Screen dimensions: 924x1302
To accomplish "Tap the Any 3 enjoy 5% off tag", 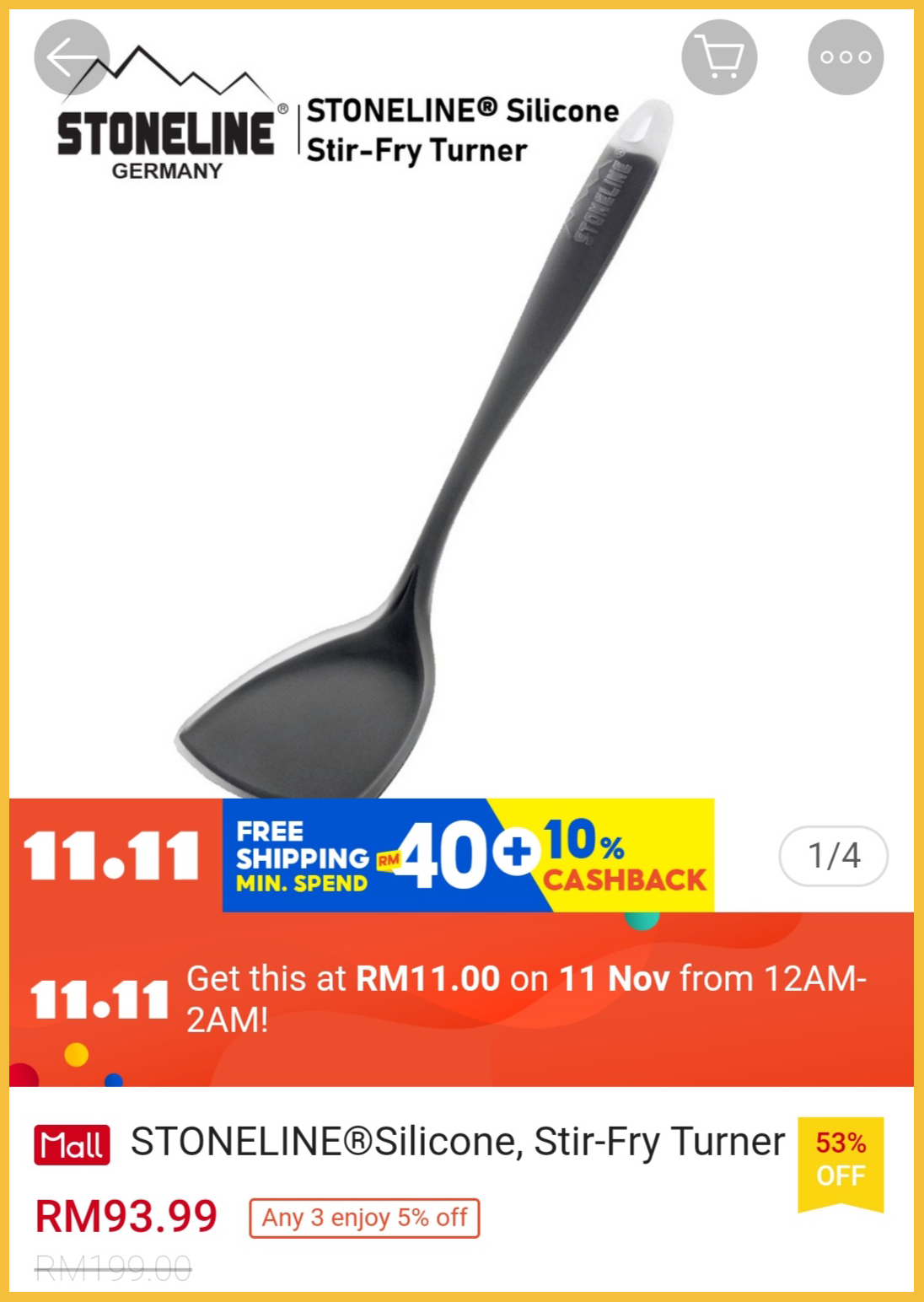I will pyautogui.click(x=364, y=1218).
